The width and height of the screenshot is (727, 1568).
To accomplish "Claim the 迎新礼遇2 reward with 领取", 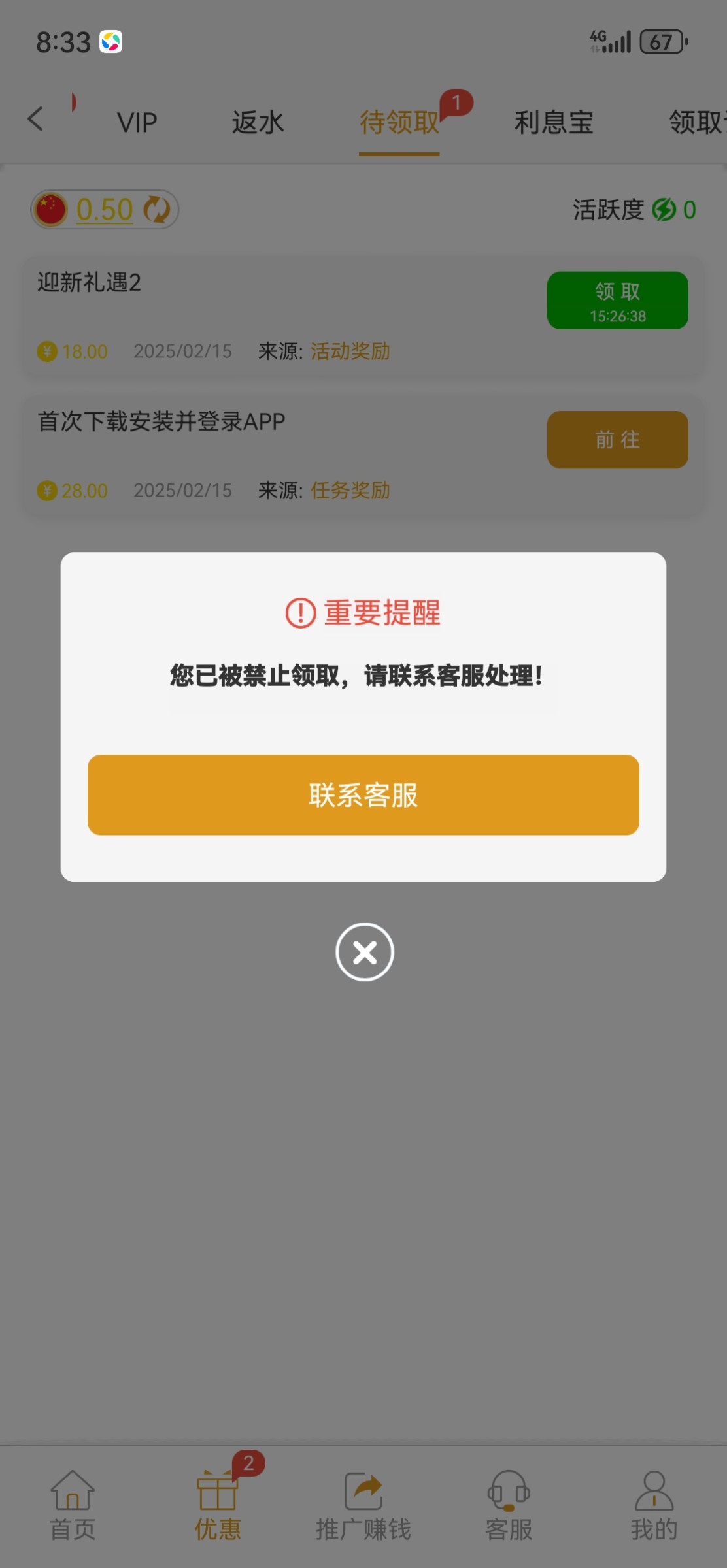I will pos(617,301).
